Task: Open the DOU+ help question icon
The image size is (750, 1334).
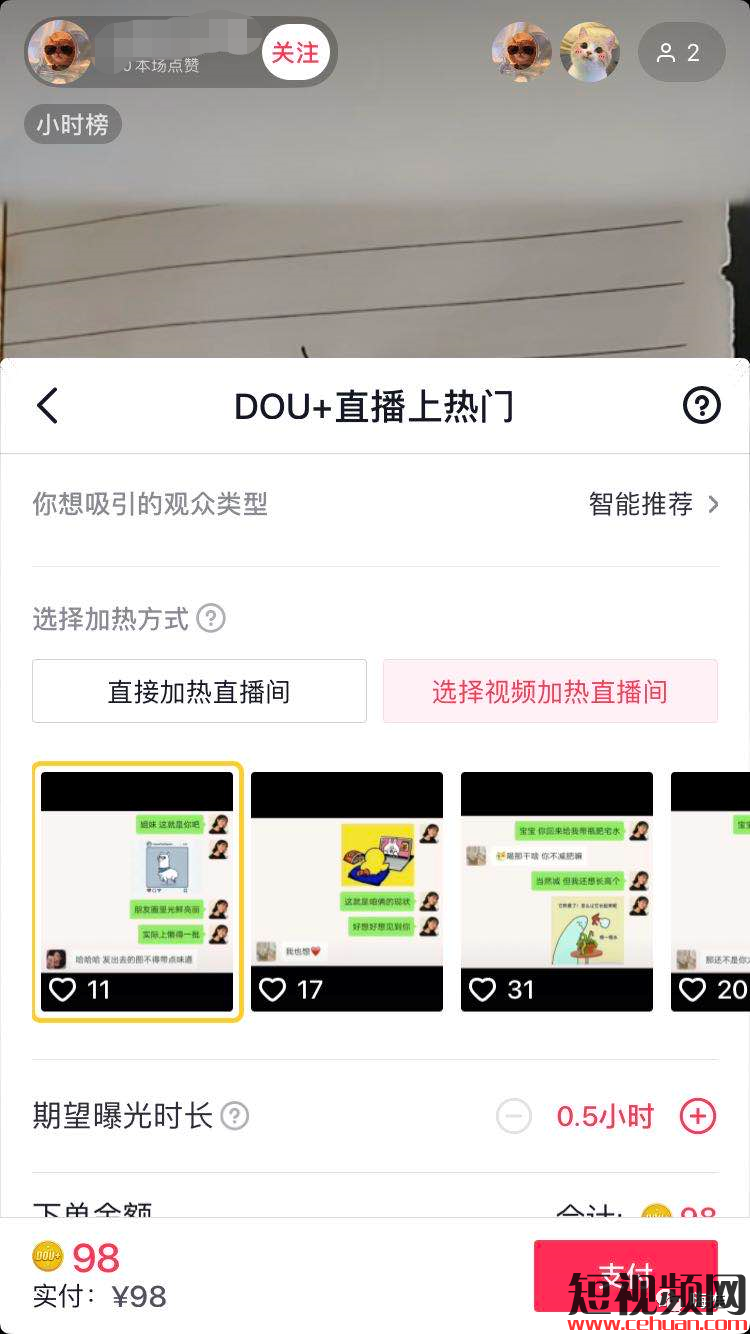Action: point(701,406)
